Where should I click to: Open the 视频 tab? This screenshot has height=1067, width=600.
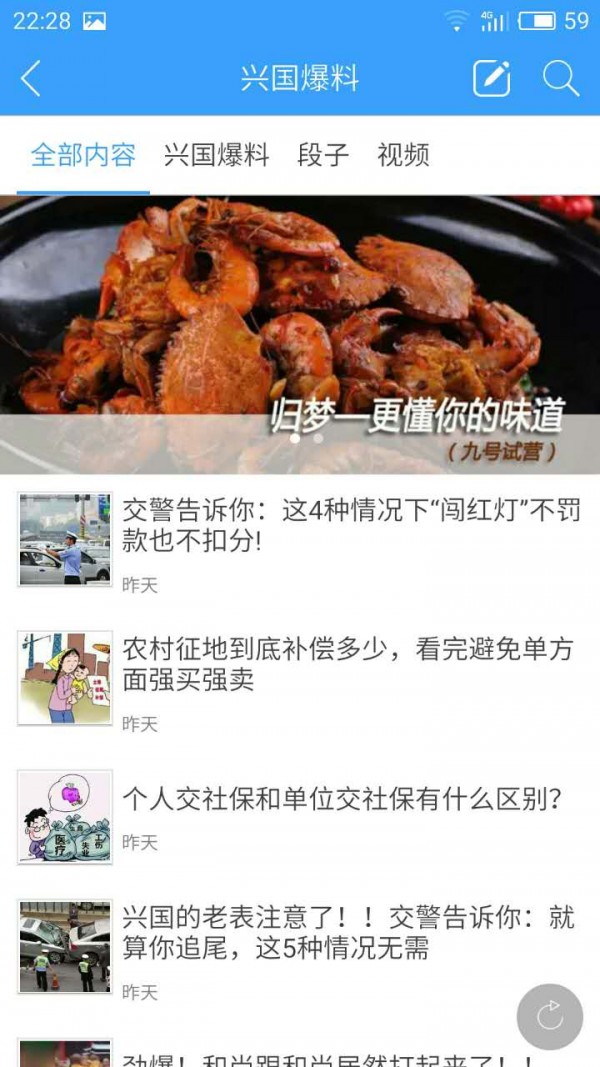tap(403, 155)
